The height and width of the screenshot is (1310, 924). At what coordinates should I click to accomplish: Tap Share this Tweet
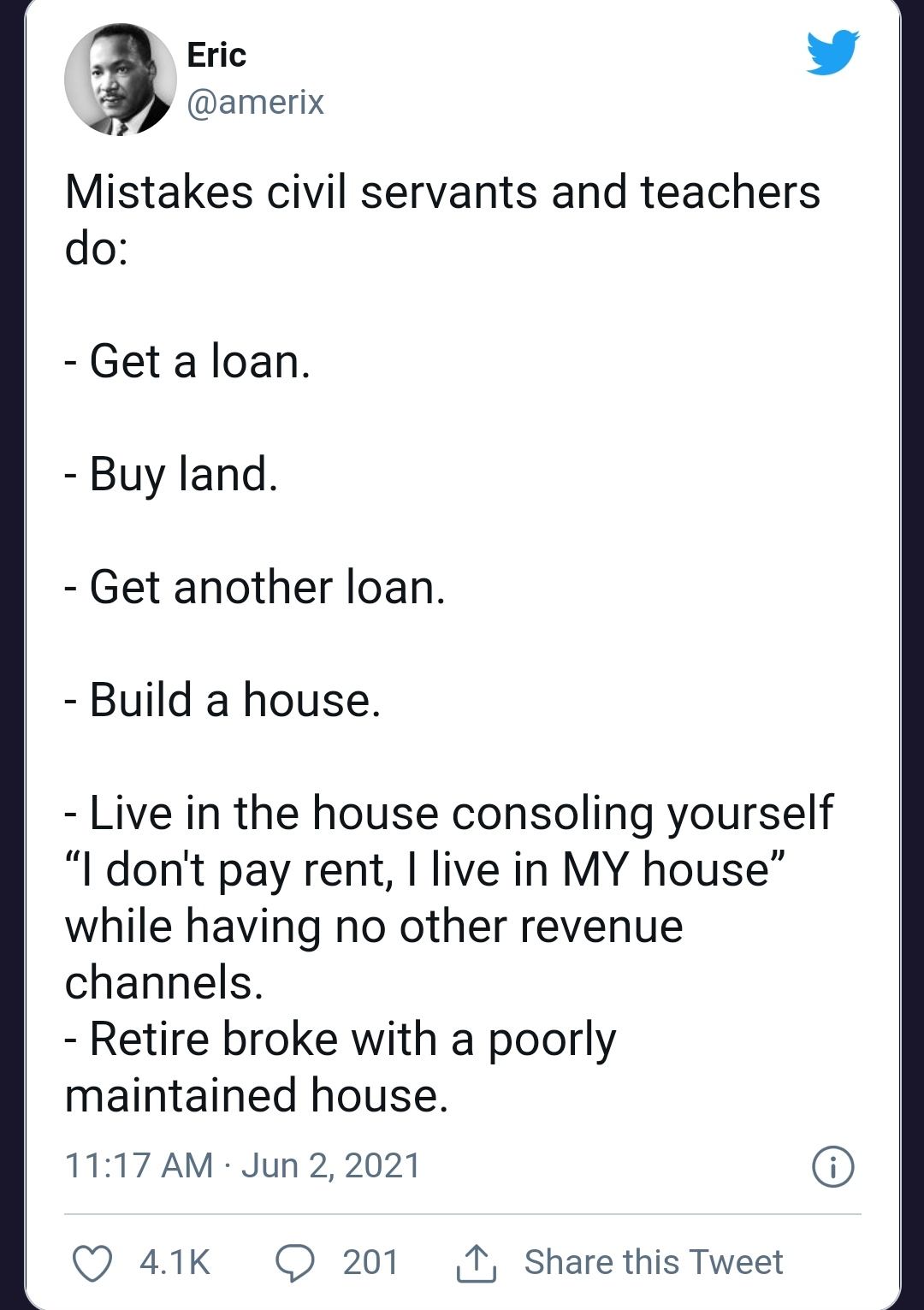click(x=653, y=1262)
